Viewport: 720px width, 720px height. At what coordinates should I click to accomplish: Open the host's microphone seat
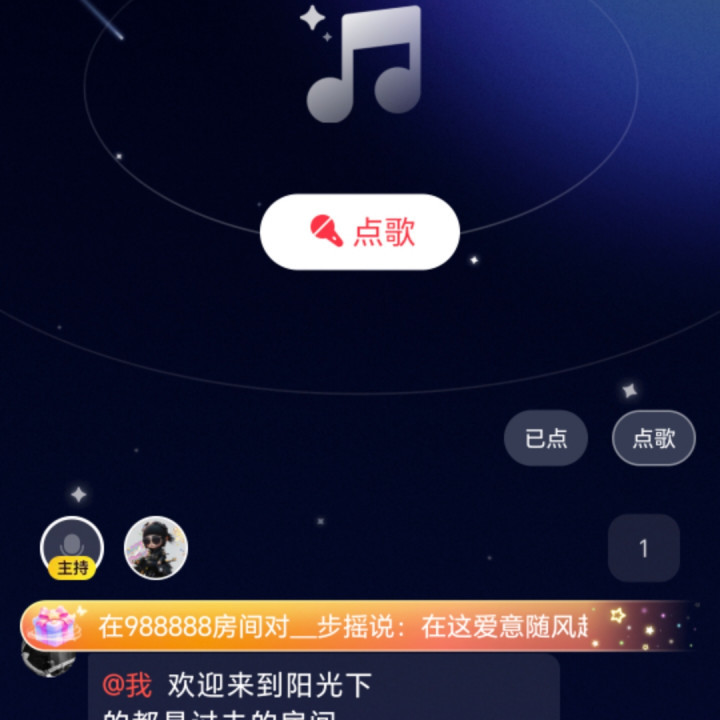(x=72, y=546)
